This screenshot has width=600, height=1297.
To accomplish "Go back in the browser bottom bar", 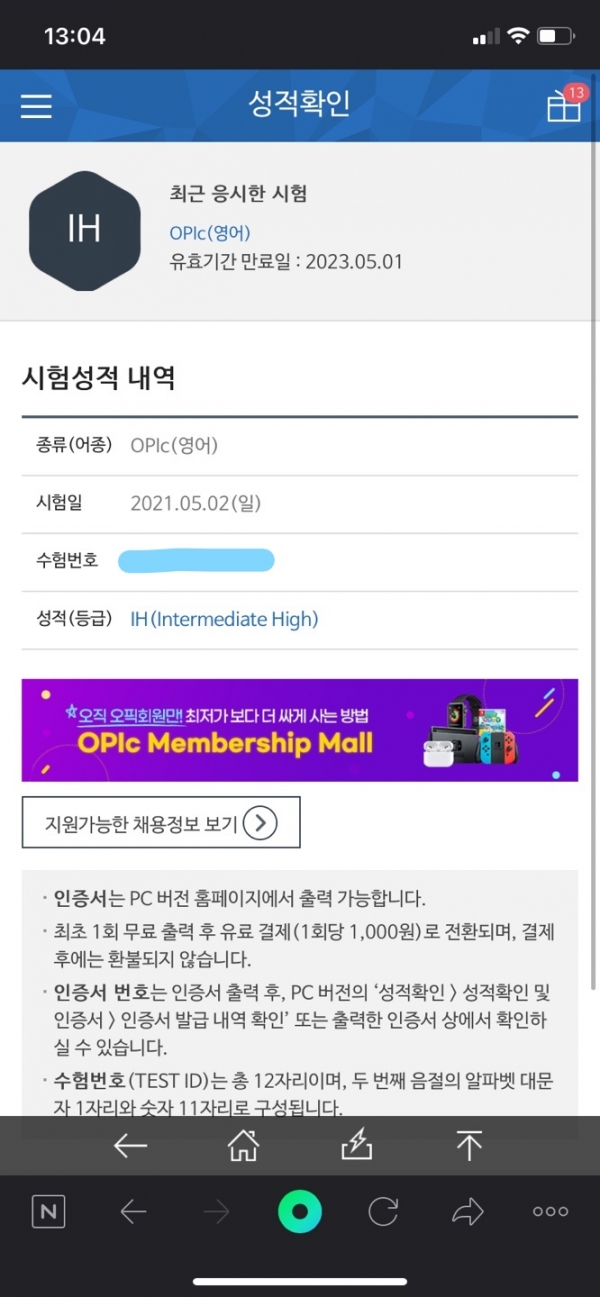I will (x=133, y=1213).
